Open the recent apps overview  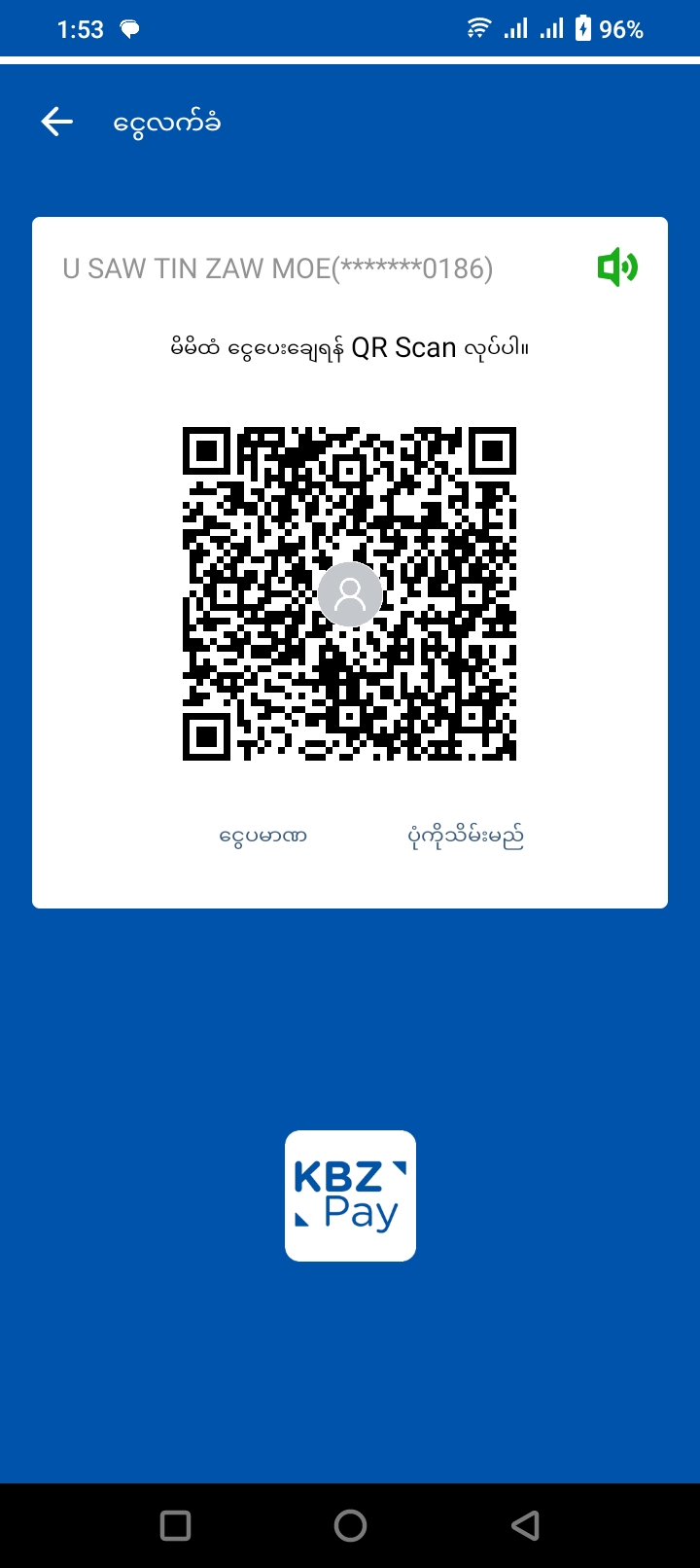(x=175, y=1525)
